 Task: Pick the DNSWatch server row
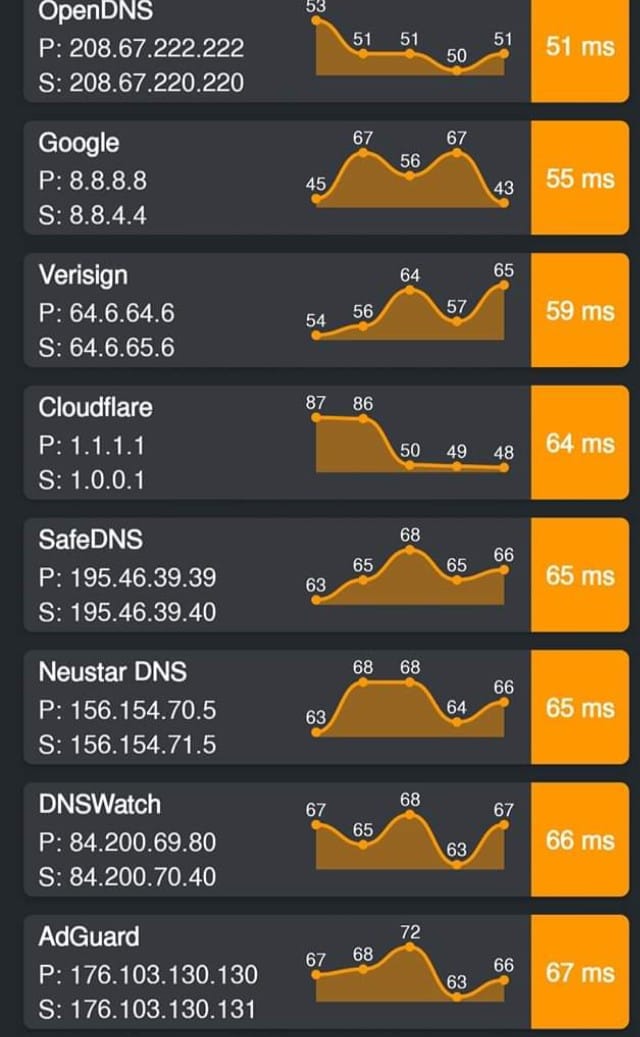pyautogui.click(x=326, y=839)
